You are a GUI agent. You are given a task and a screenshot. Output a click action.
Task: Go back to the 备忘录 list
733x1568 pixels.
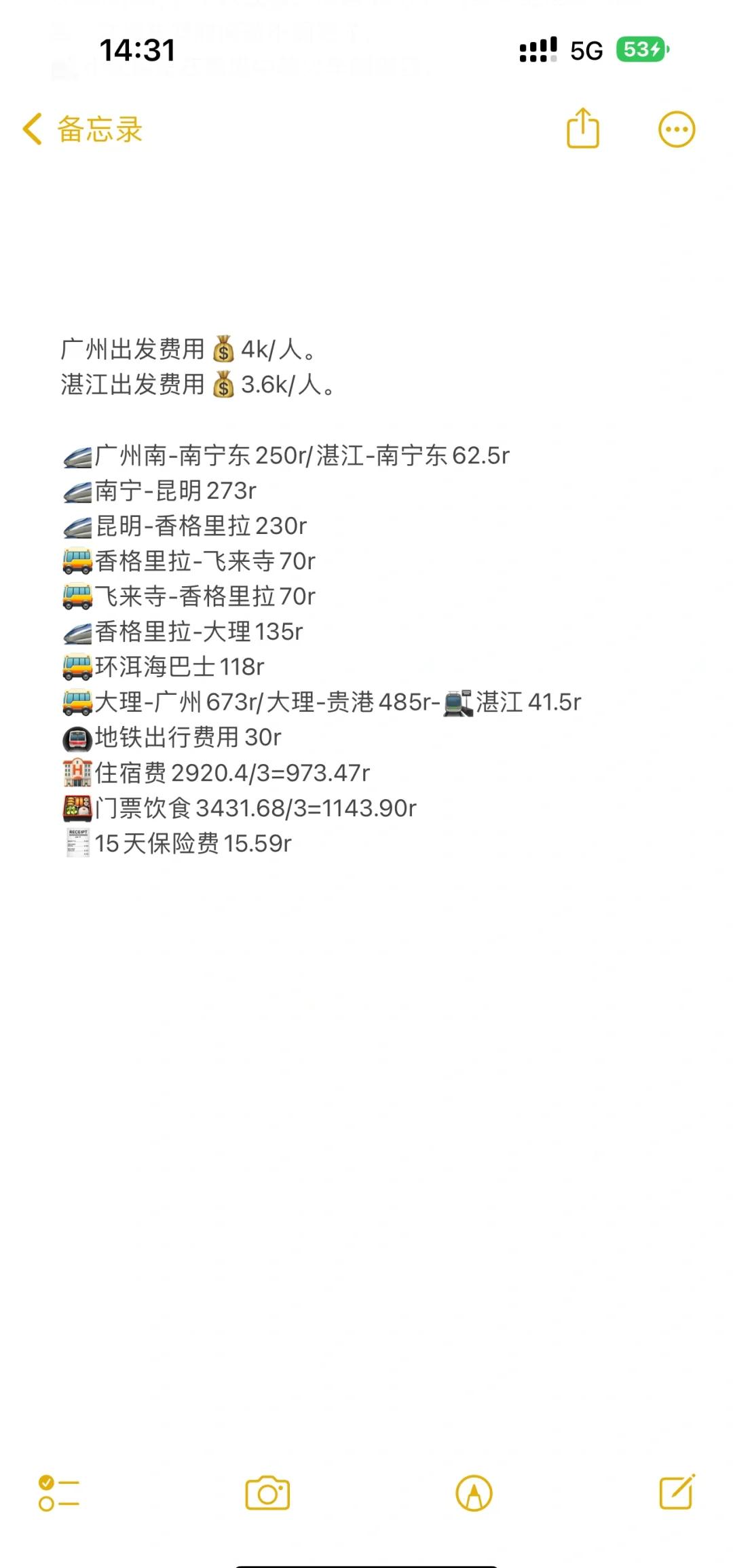pyautogui.click(x=82, y=129)
